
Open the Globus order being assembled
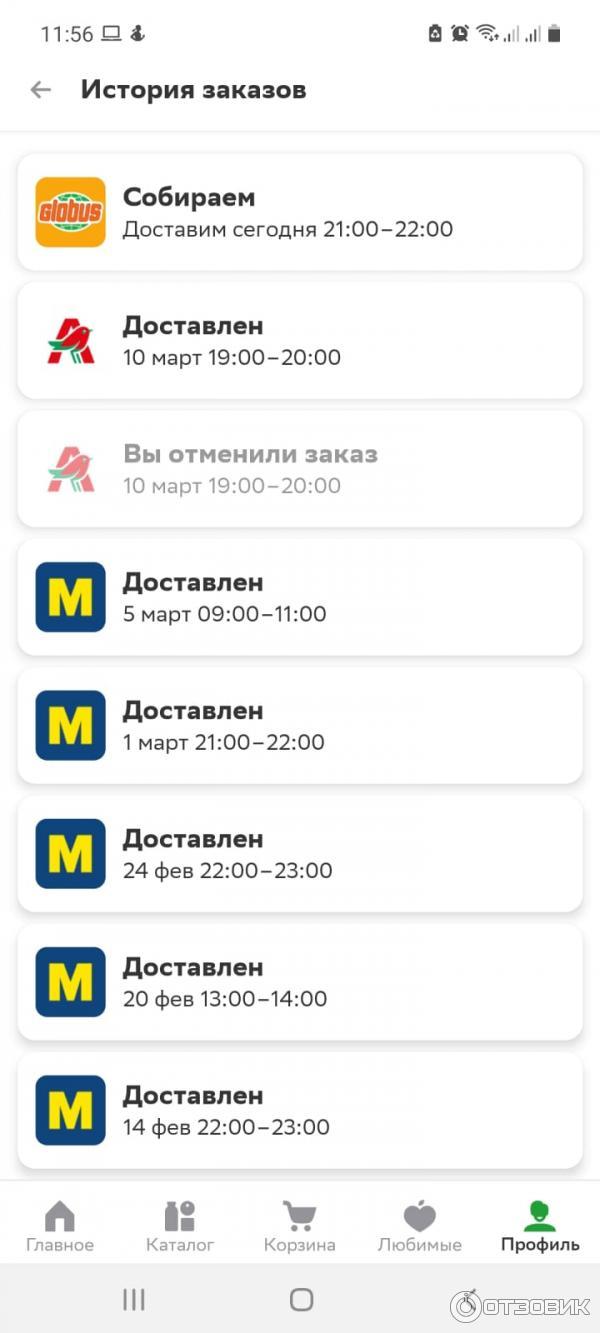pyautogui.click(x=300, y=212)
